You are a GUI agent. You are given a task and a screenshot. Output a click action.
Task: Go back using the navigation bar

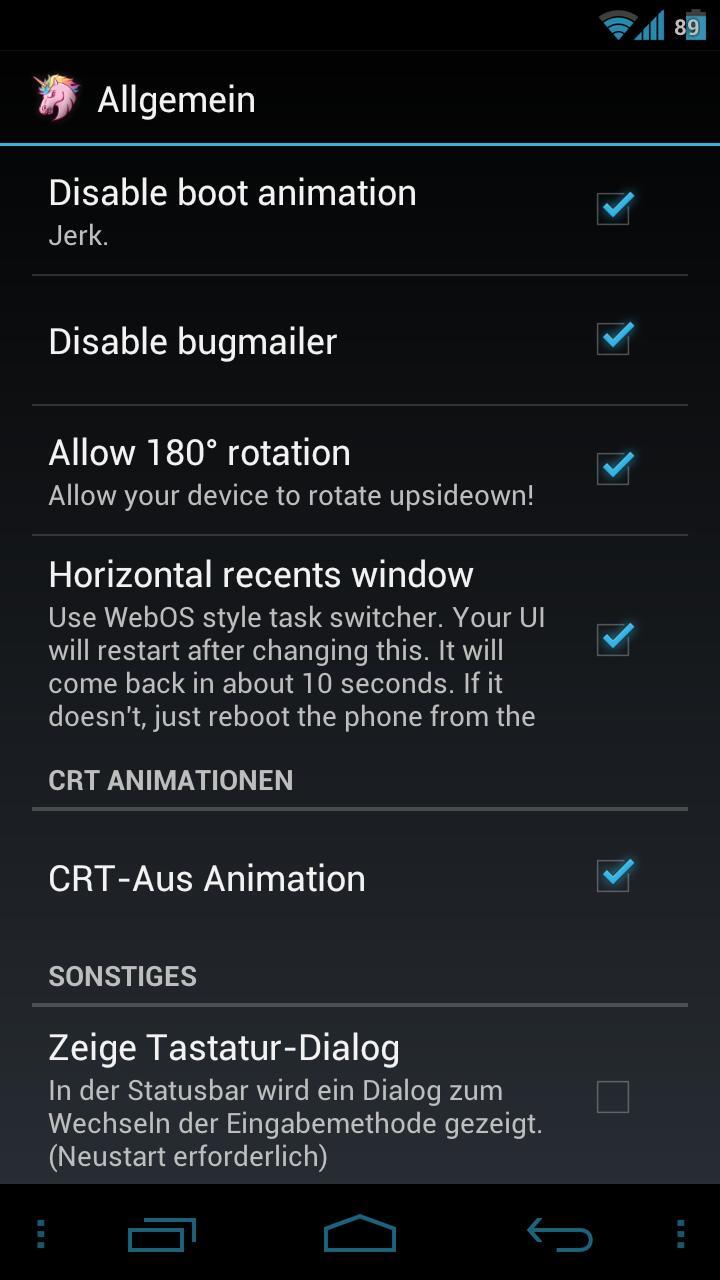click(x=560, y=1234)
